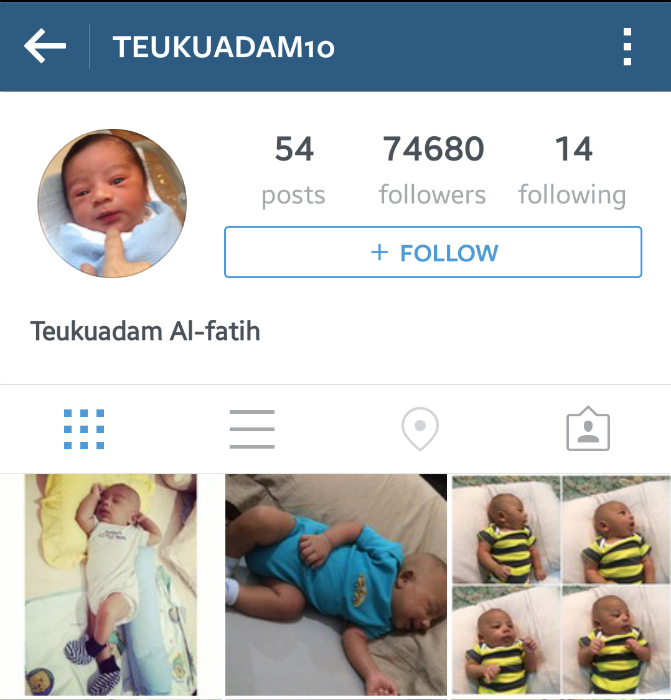Image resolution: width=671 pixels, height=700 pixels.
Task: Go back using the arrow
Action: tap(45, 46)
